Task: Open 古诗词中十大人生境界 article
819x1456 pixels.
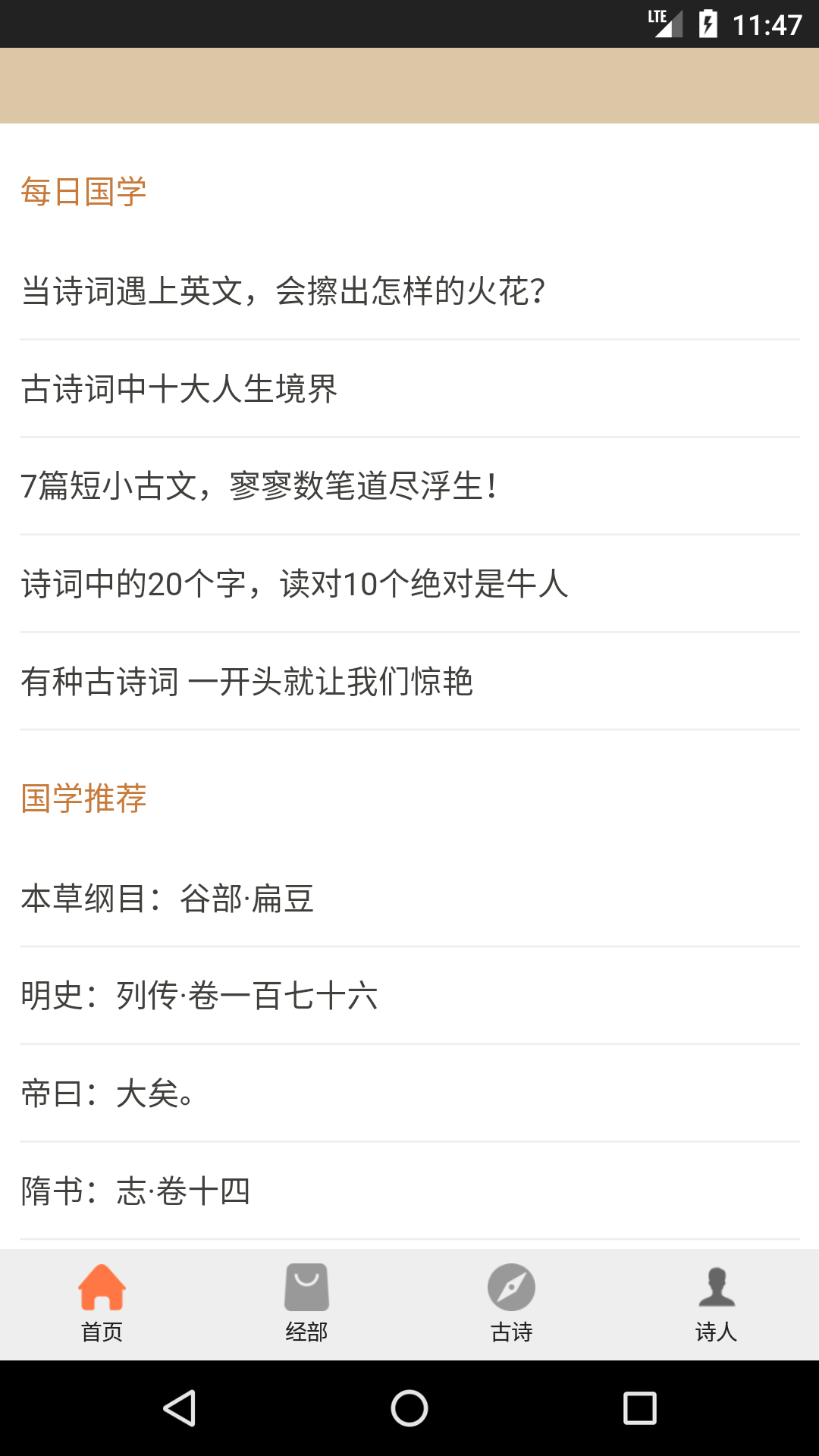Action: [180, 389]
